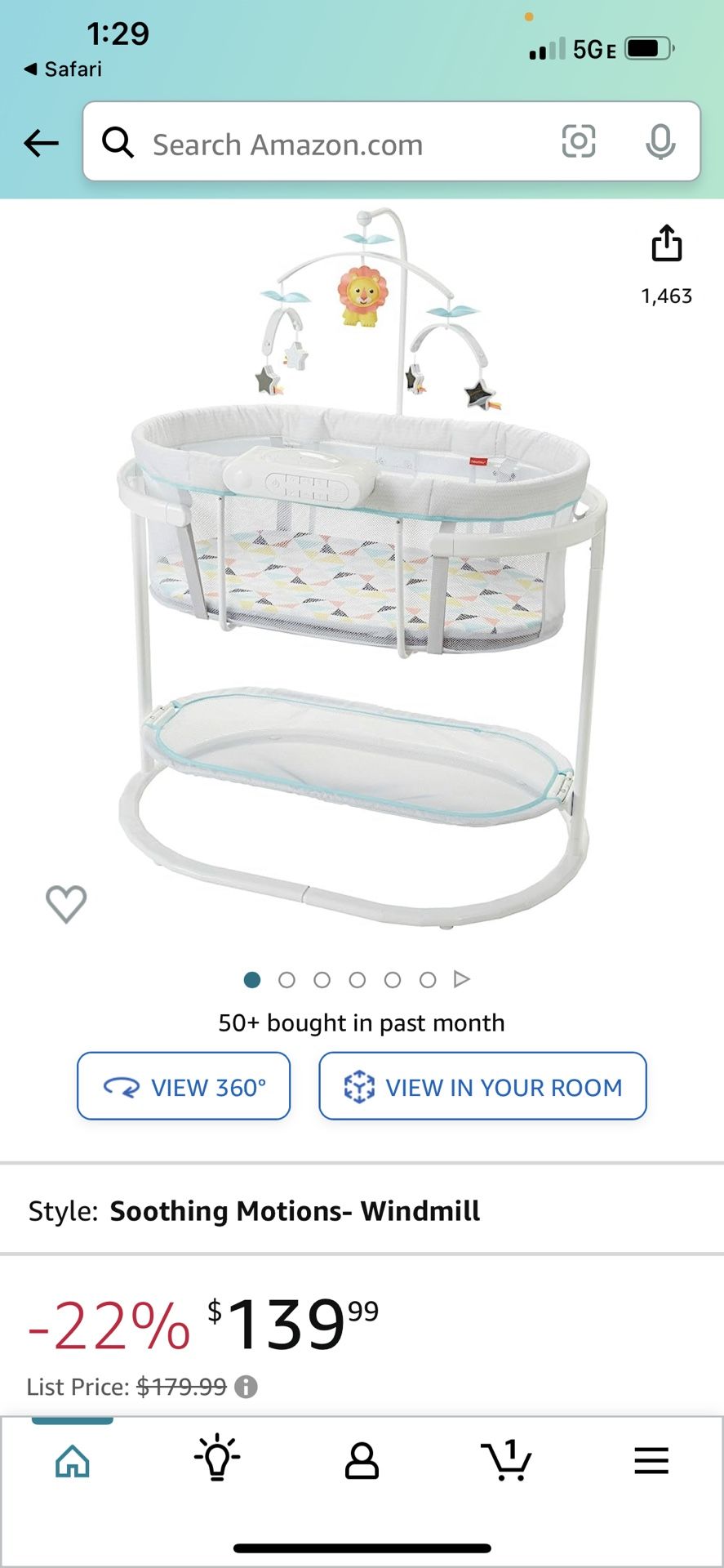This screenshot has width=724, height=1568.
Task: Tap the VIEW 360° button
Action: coord(184,1086)
